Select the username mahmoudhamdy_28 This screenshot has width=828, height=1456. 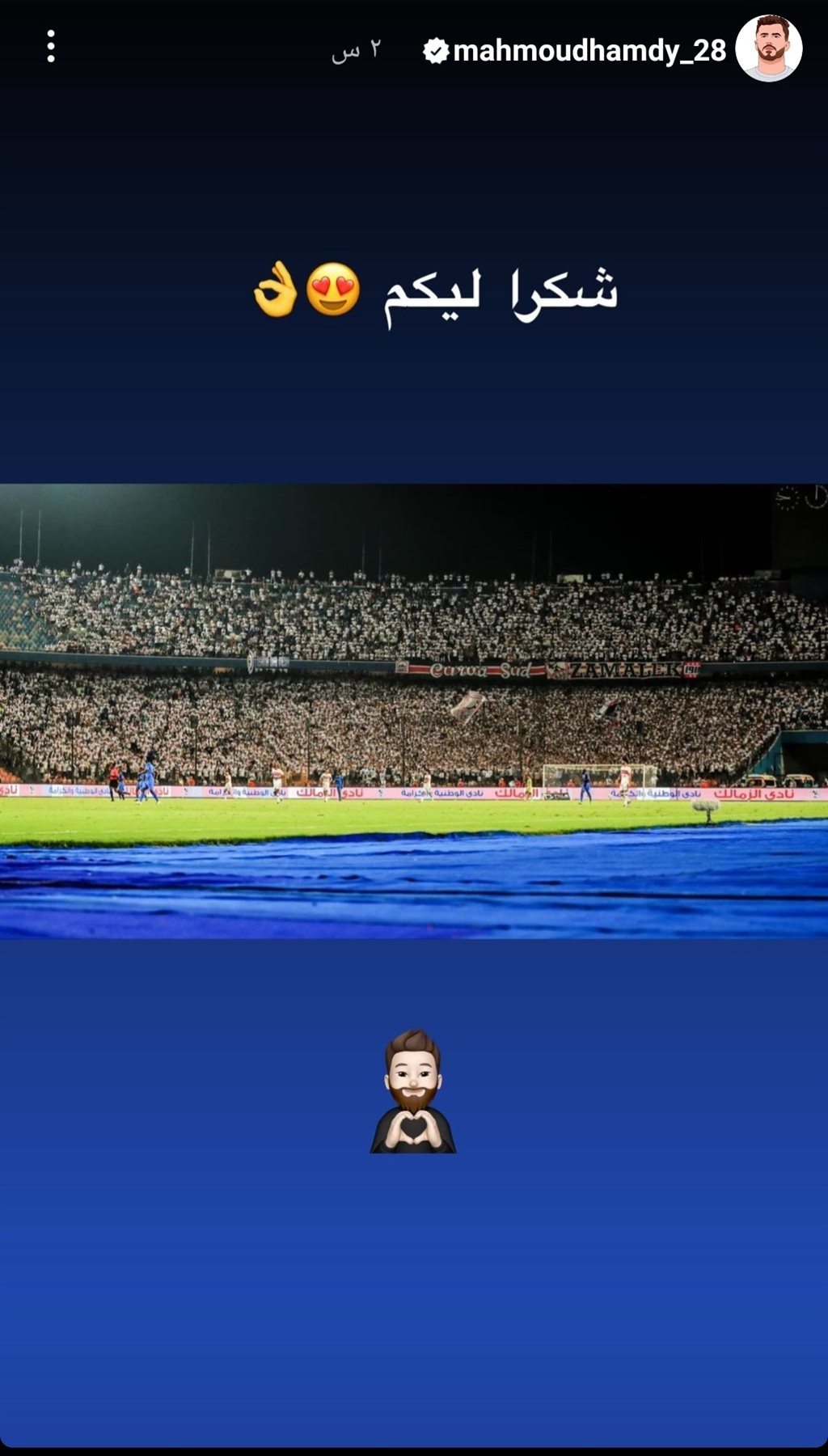[586, 49]
